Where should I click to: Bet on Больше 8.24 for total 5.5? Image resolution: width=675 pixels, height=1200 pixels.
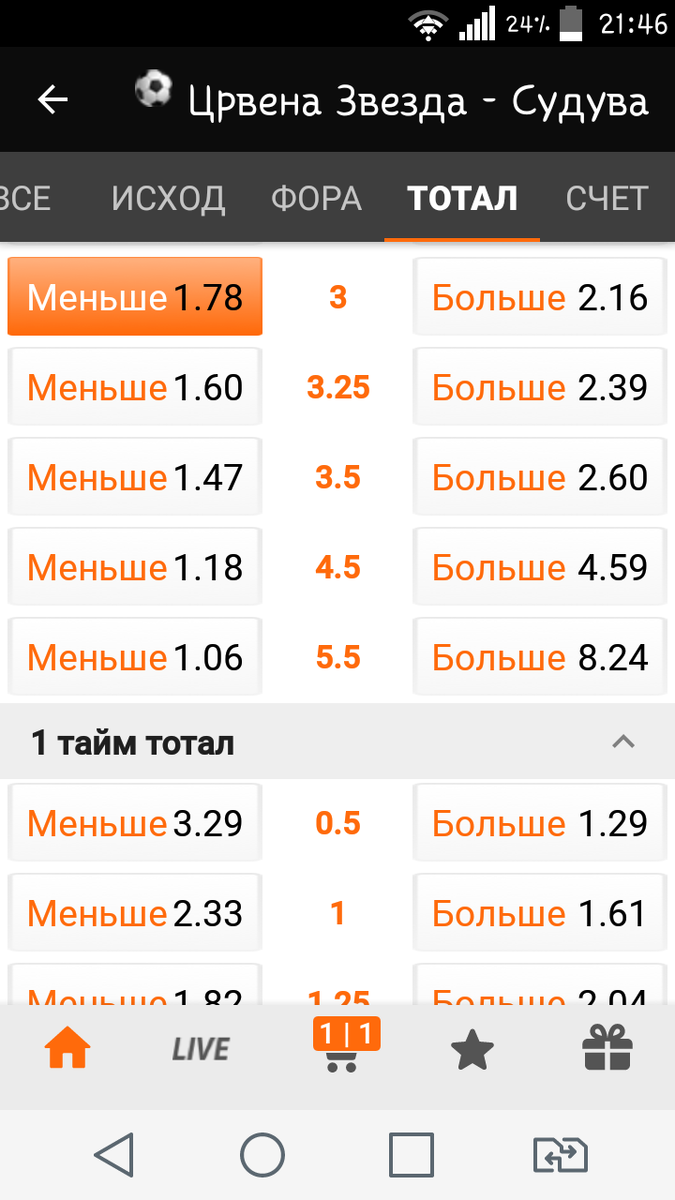(540, 657)
